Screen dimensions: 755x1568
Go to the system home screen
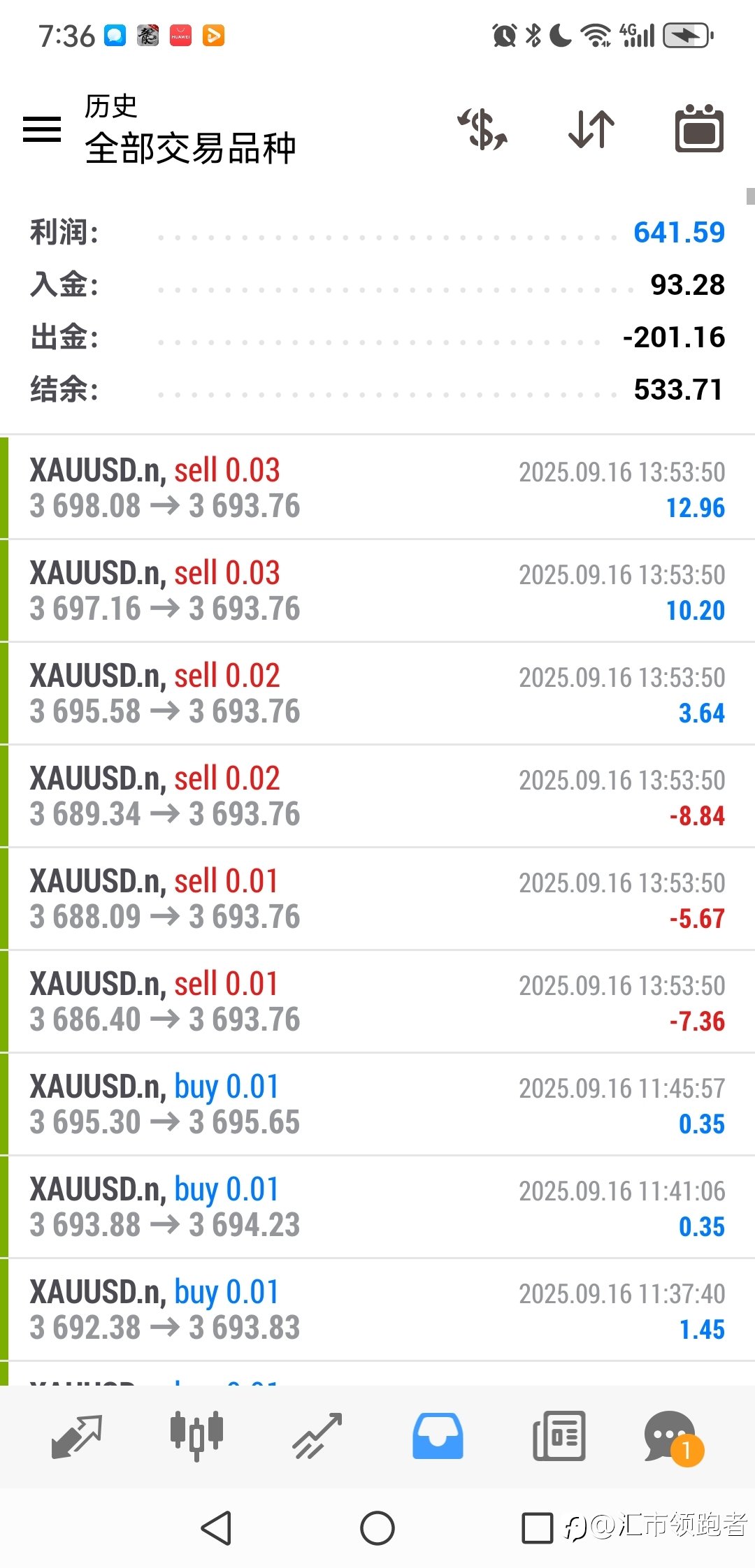(x=377, y=1528)
